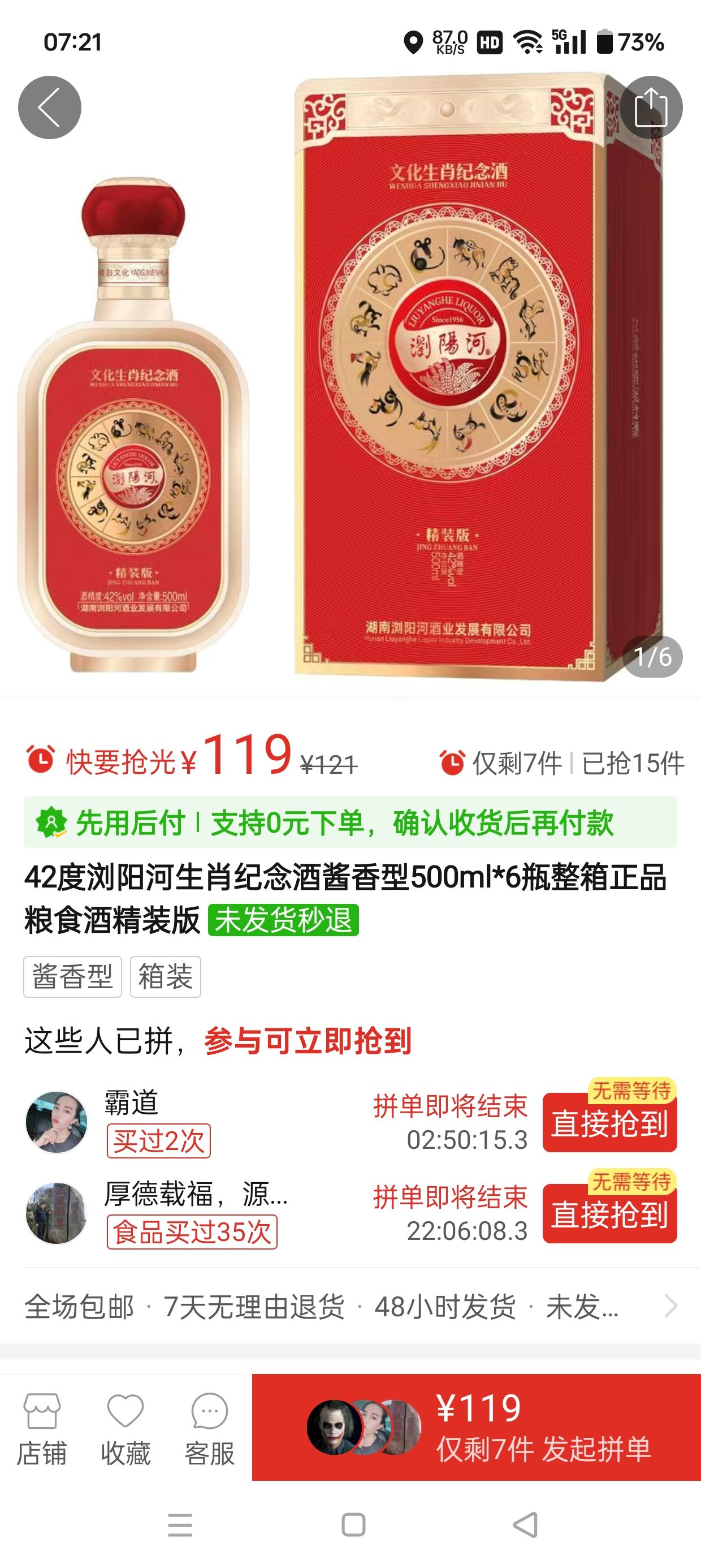Viewport: 701px width, 1568px height.
Task: Select the 箱装 tag
Action: pyautogui.click(x=166, y=976)
